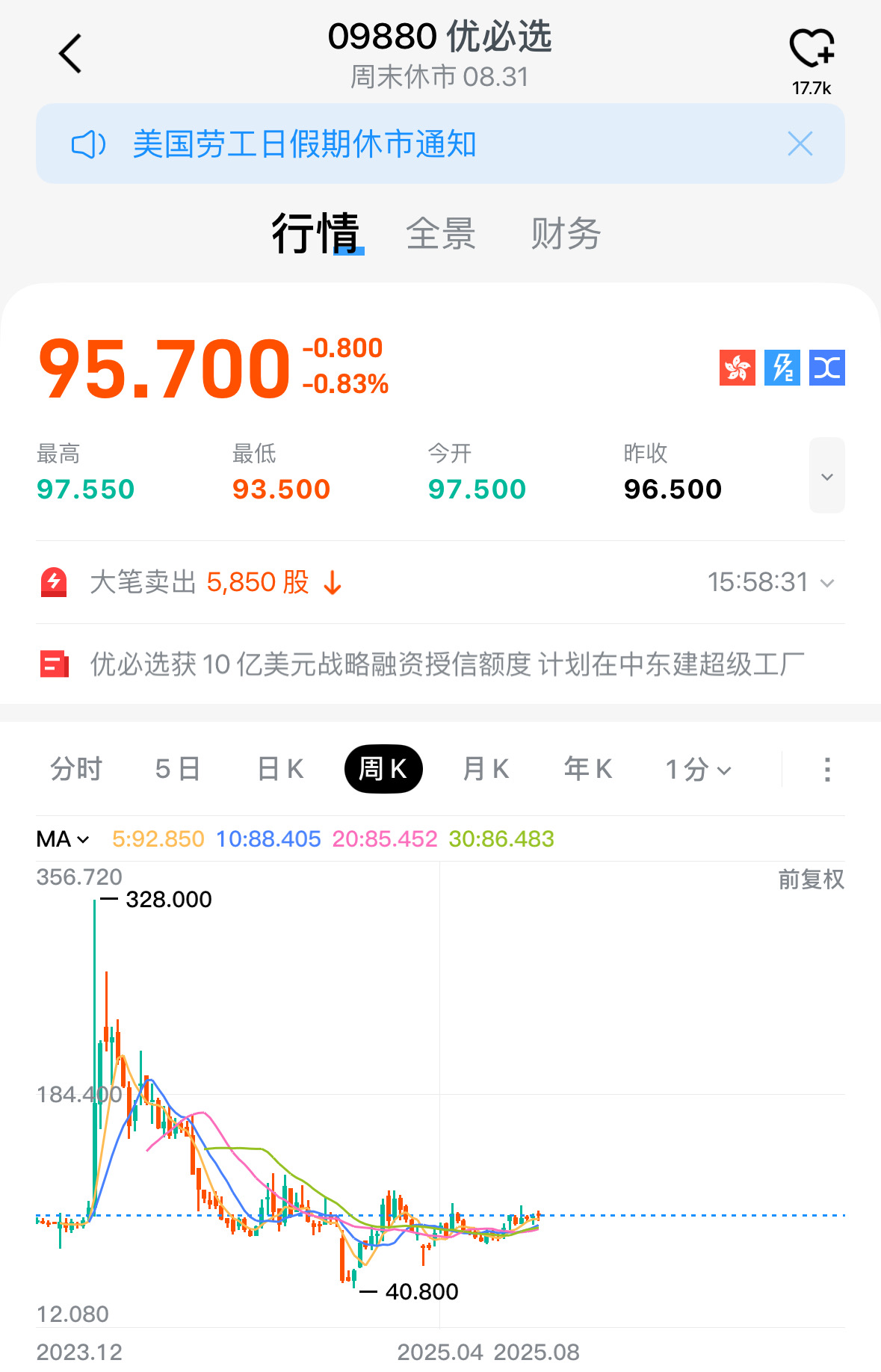The width and height of the screenshot is (881, 1372).
Task: Switch to the 财务 tab
Action: (x=566, y=234)
